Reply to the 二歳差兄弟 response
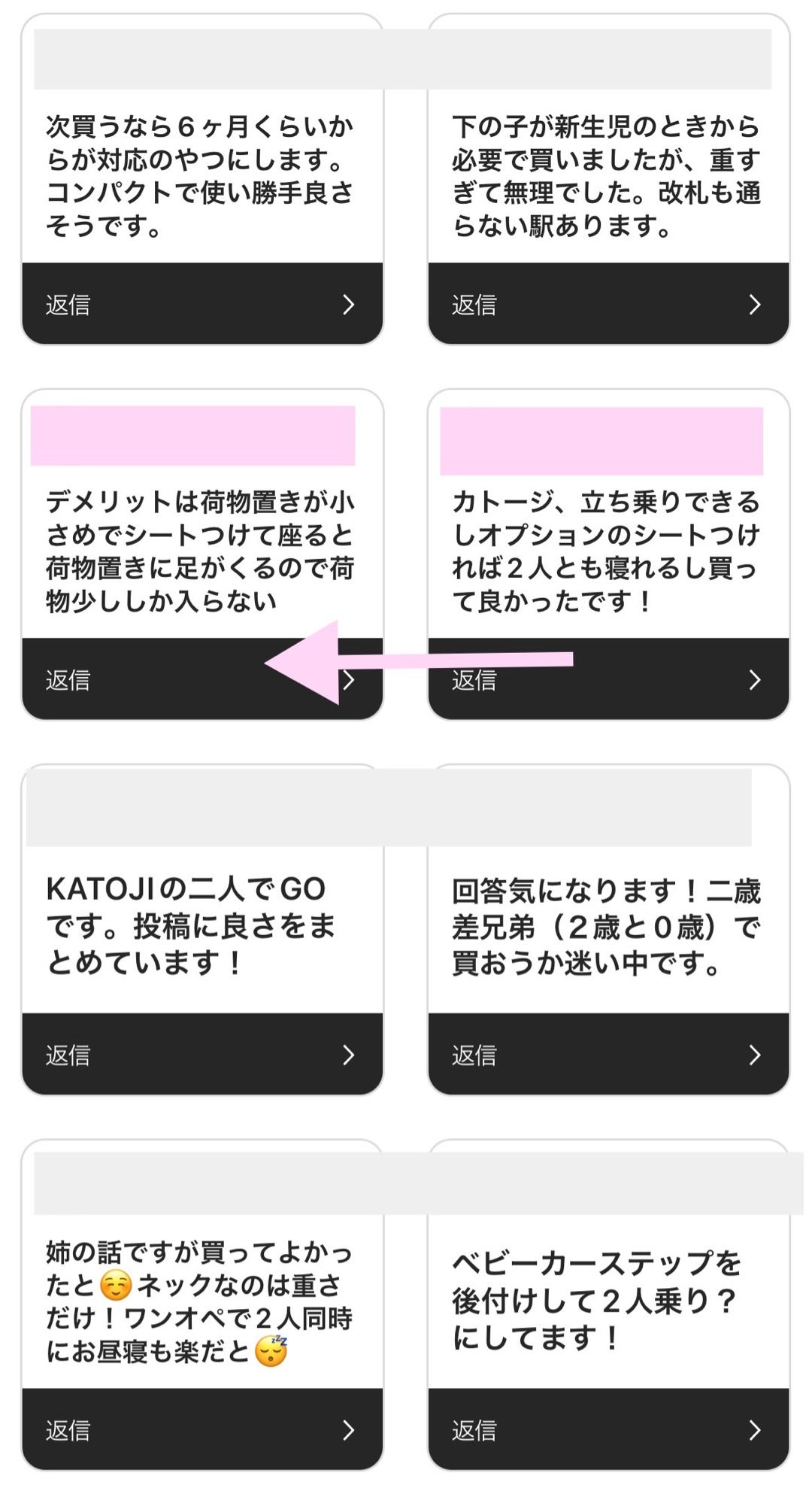Image resolution: width=812 pixels, height=1494 pixels. [x=607, y=1055]
